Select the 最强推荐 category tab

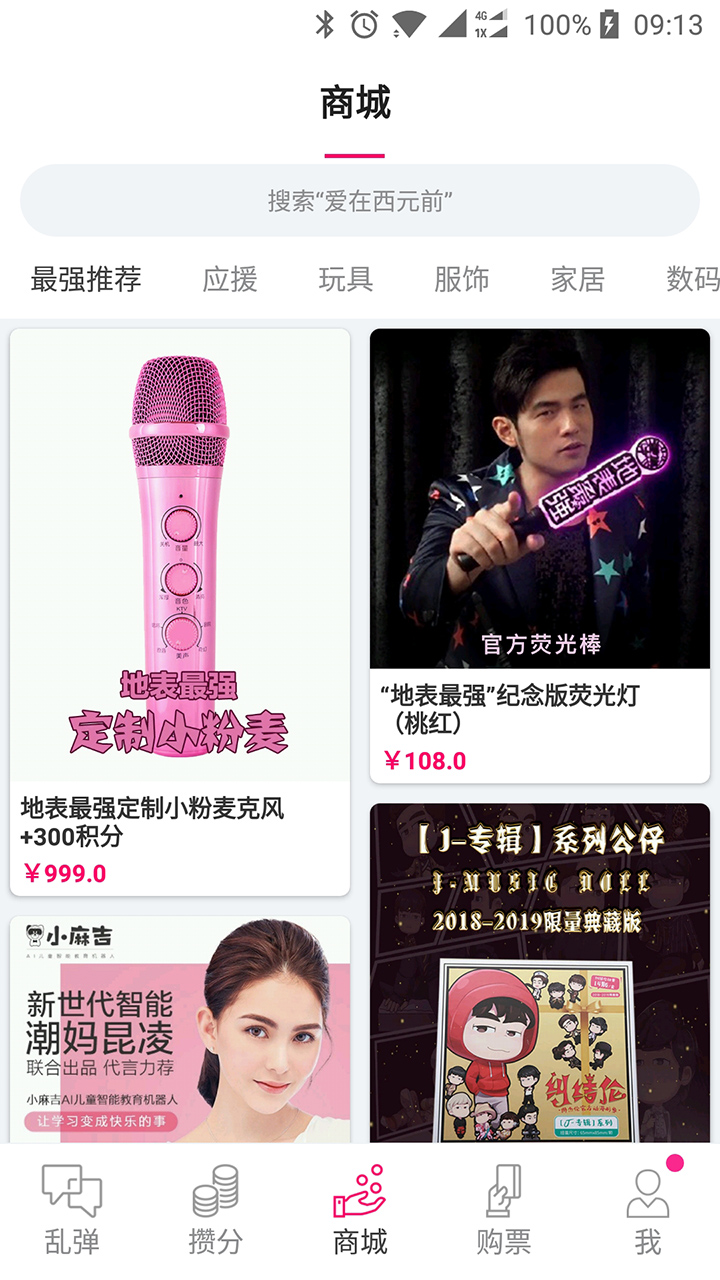tap(86, 279)
